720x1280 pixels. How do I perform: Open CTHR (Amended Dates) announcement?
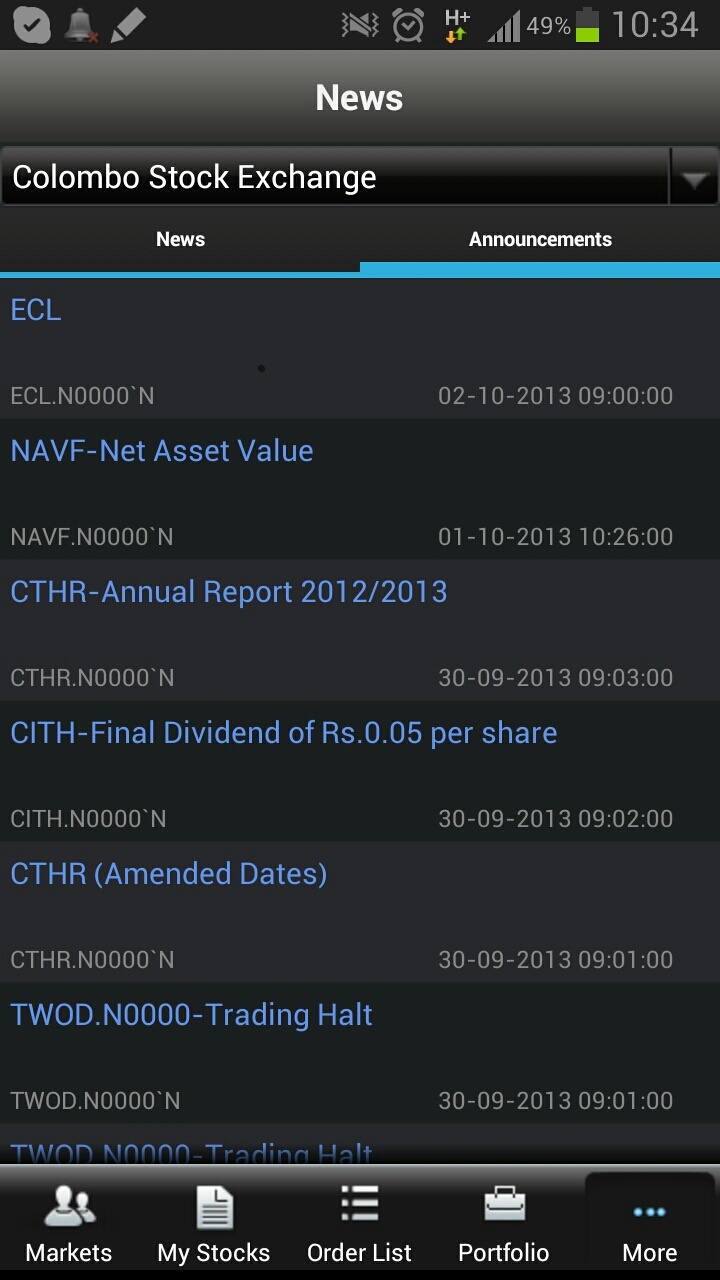click(360, 913)
